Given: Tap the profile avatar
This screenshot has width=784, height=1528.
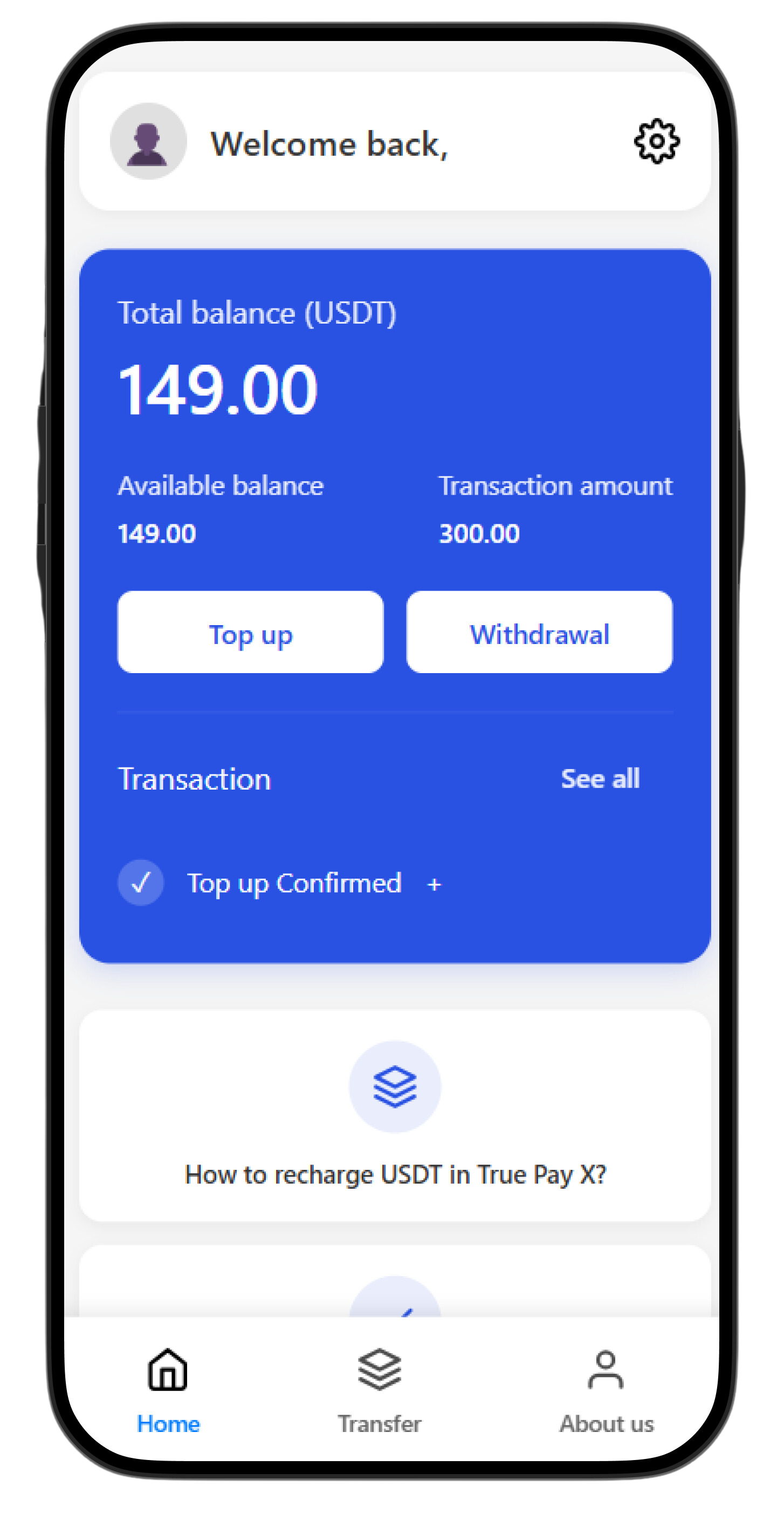Looking at the screenshot, I should tap(148, 141).
